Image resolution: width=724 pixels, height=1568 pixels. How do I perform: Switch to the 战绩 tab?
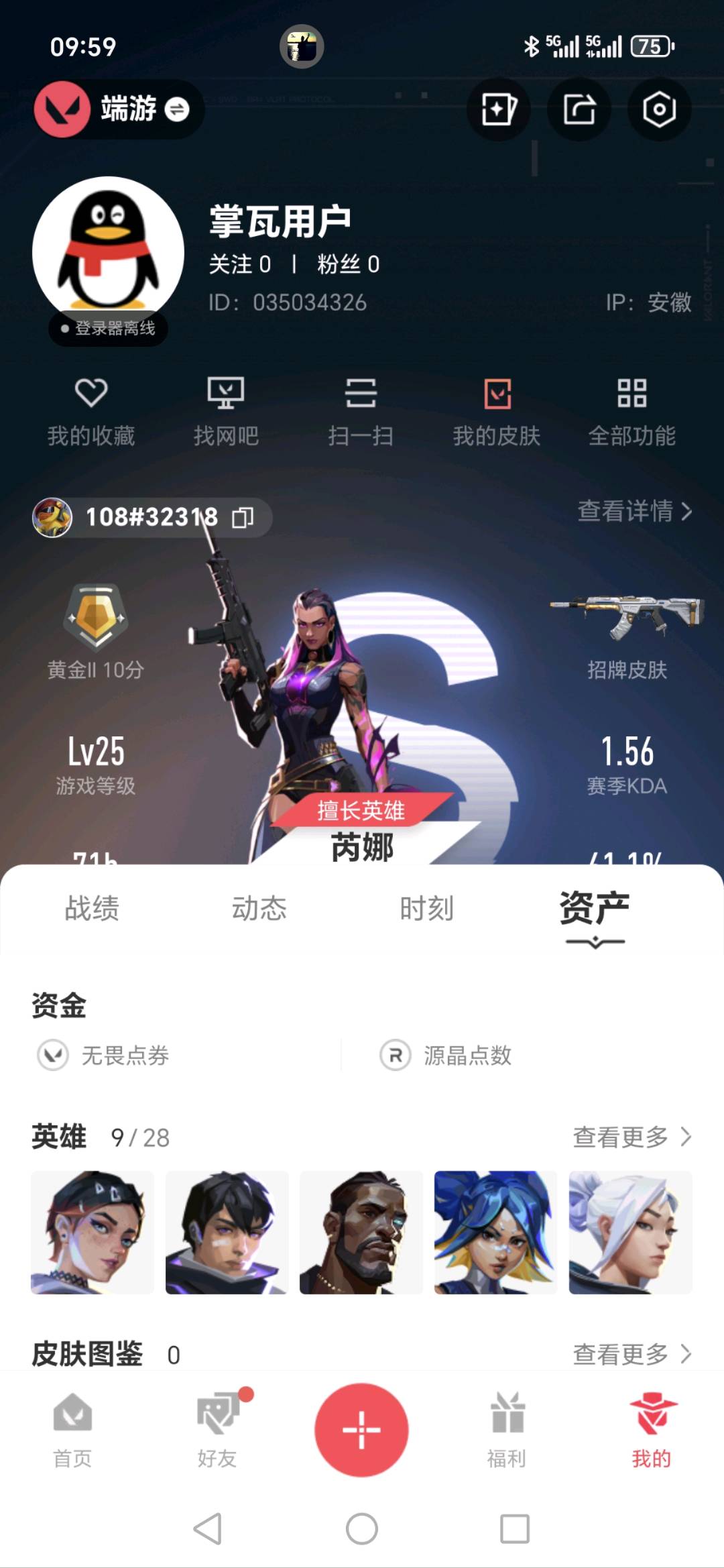point(92,909)
